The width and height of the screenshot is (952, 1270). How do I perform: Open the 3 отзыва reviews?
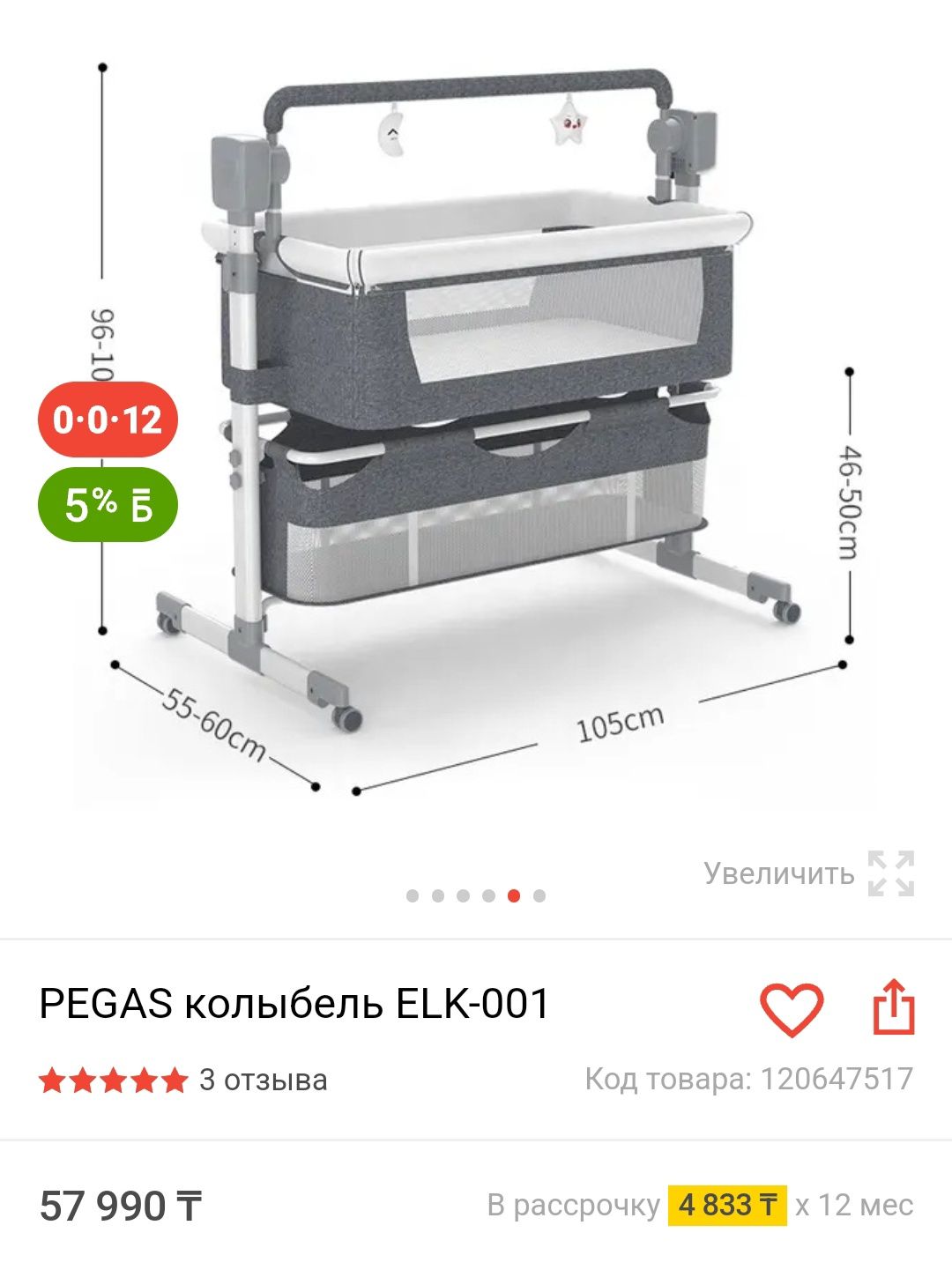[x=263, y=1080]
